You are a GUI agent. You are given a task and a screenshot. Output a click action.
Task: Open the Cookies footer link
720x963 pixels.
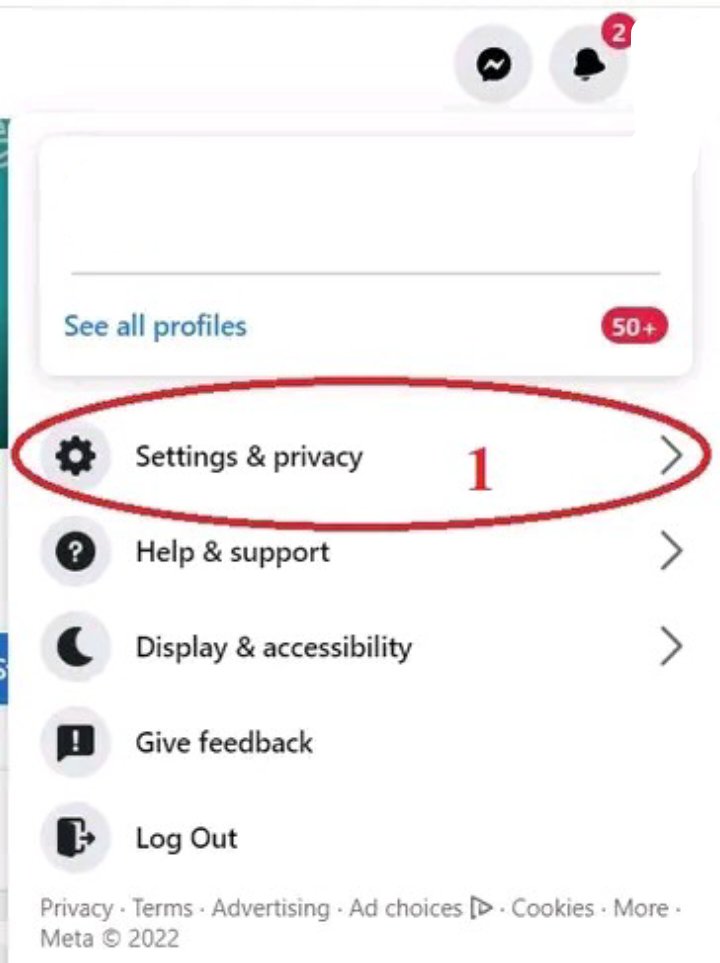click(554, 909)
